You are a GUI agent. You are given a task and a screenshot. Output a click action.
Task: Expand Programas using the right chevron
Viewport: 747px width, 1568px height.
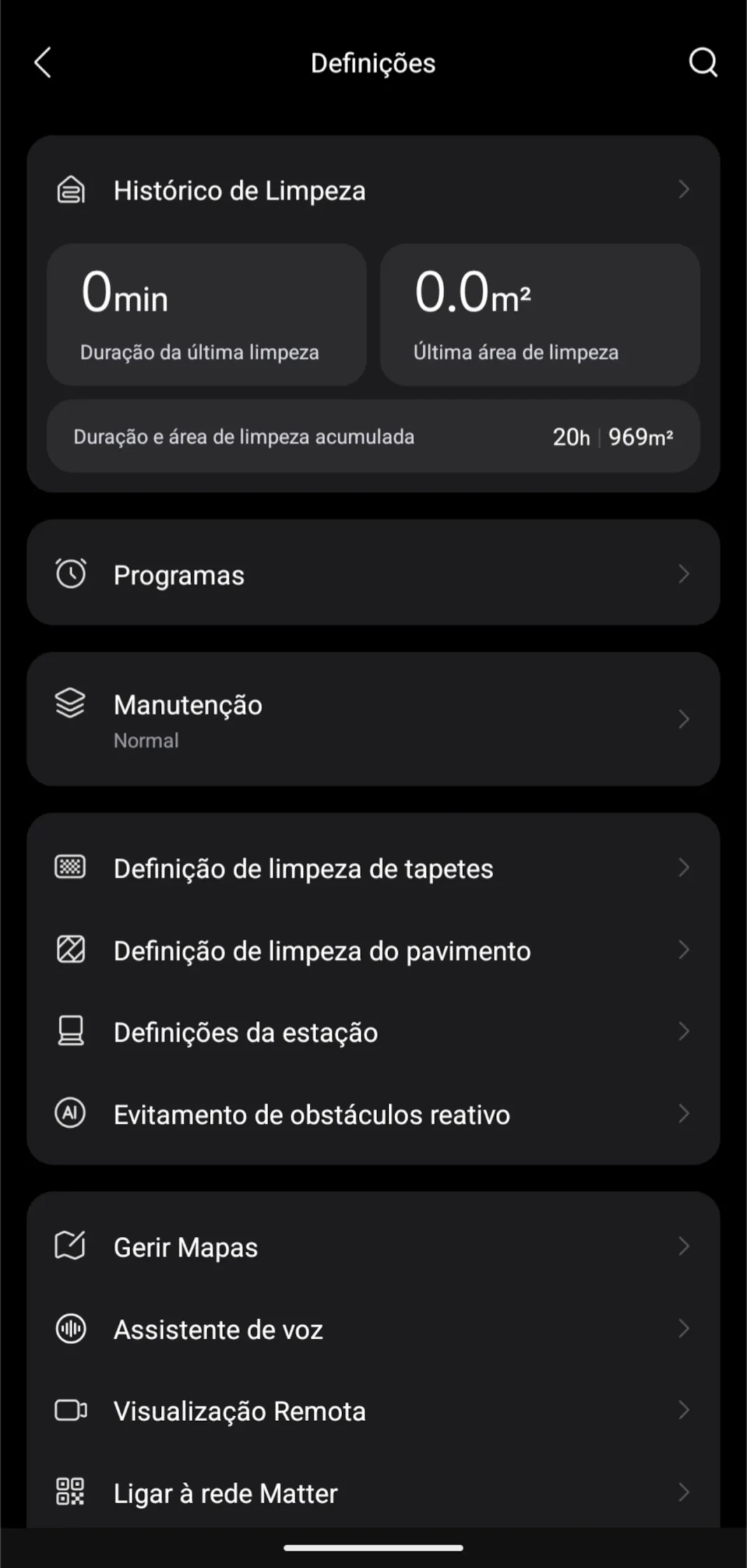click(683, 574)
